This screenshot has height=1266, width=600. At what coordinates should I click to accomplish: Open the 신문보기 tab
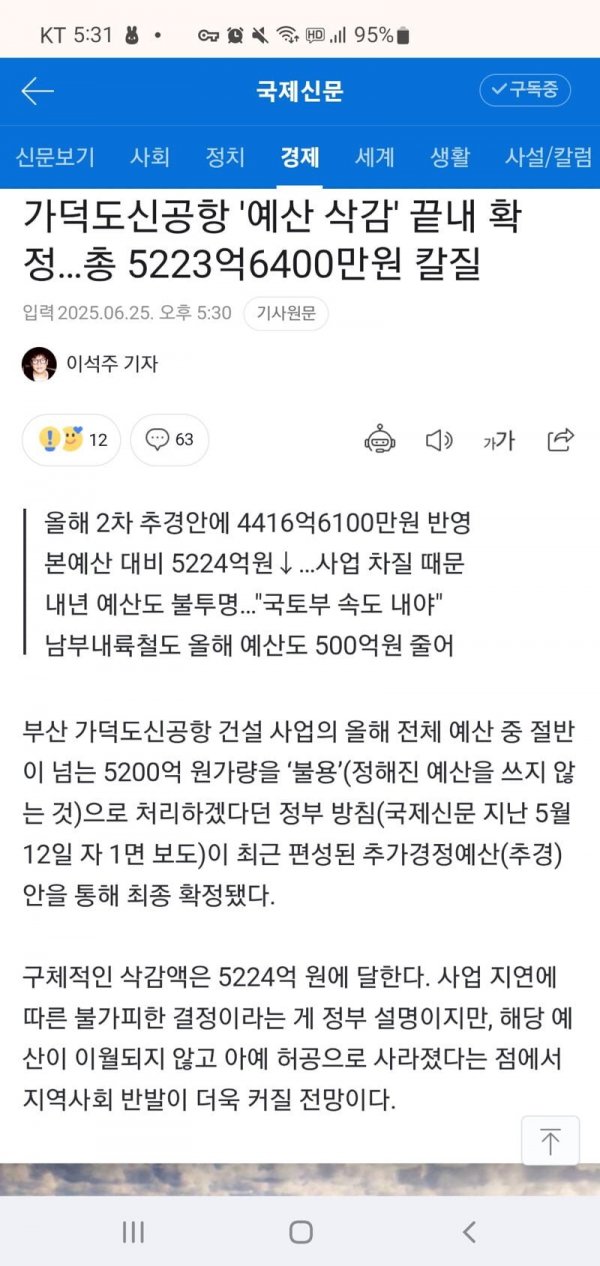tap(55, 157)
